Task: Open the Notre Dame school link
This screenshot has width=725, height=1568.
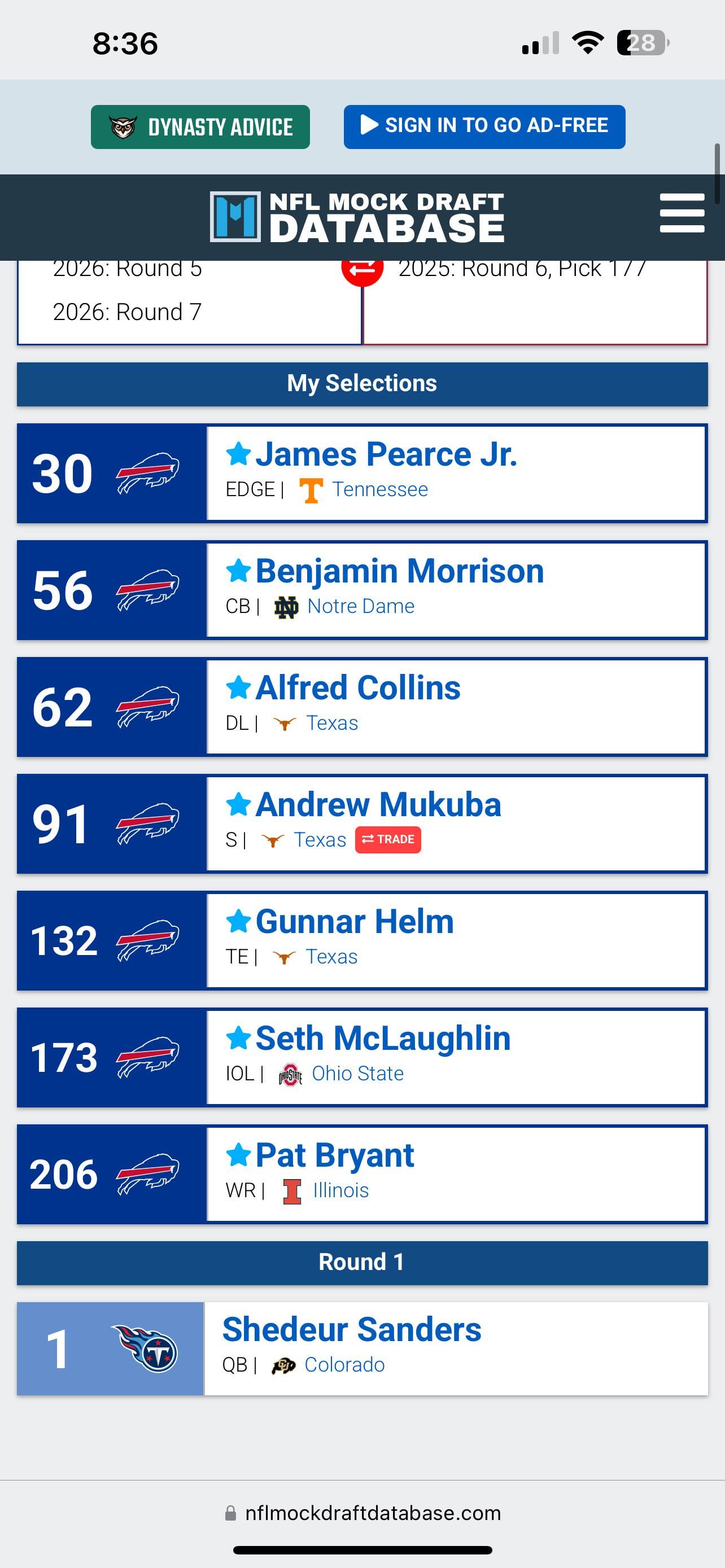Action: tap(360, 606)
